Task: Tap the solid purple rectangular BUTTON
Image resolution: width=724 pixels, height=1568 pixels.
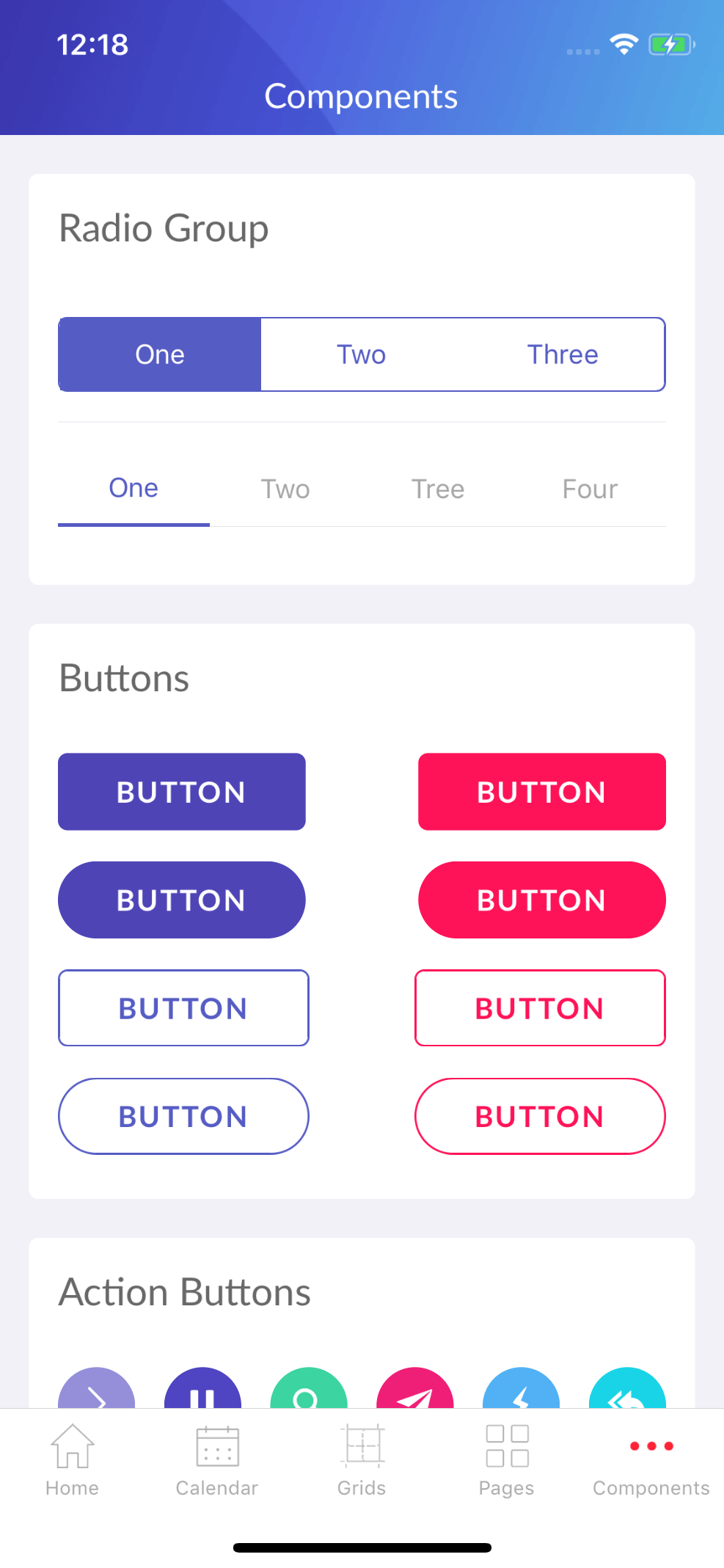Action: (181, 792)
